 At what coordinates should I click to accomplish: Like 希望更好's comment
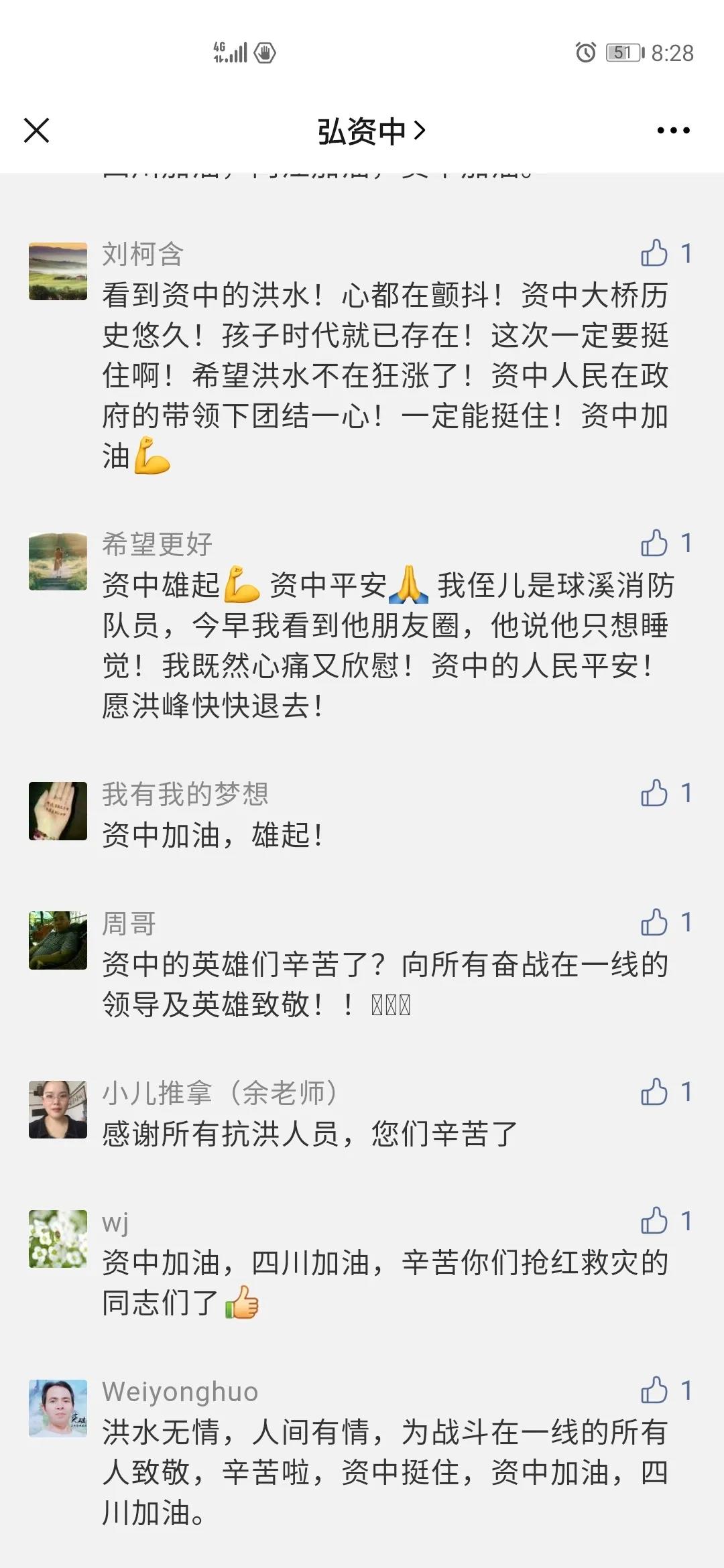[654, 543]
